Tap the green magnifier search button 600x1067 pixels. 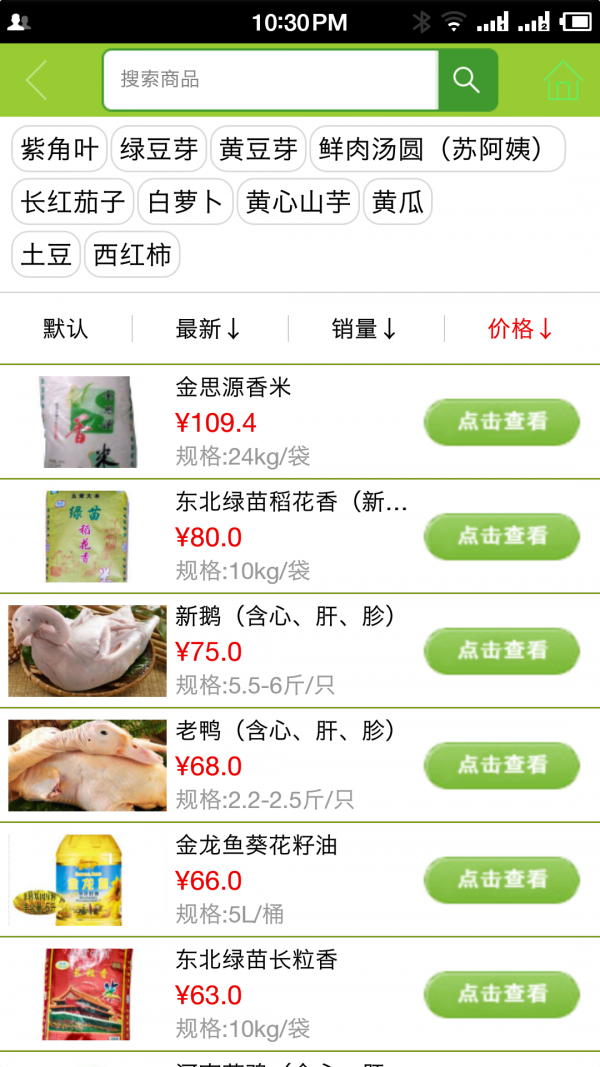point(467,80)
